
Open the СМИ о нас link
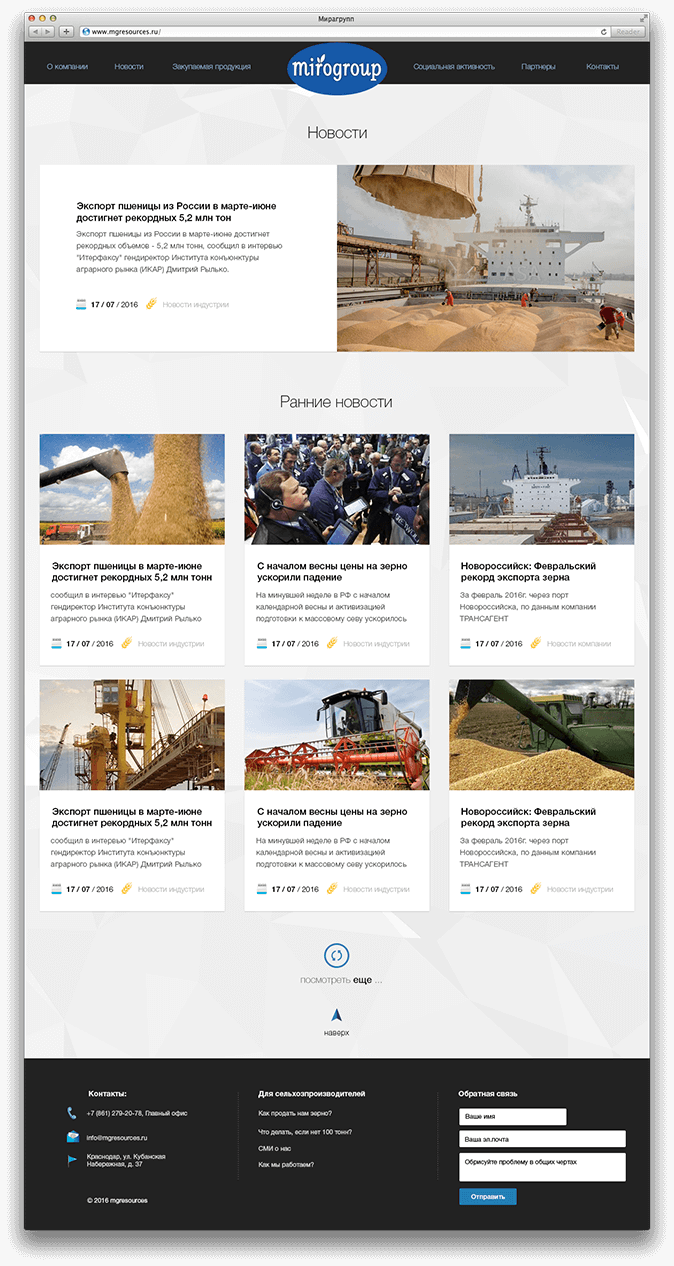click(274, 1148)
